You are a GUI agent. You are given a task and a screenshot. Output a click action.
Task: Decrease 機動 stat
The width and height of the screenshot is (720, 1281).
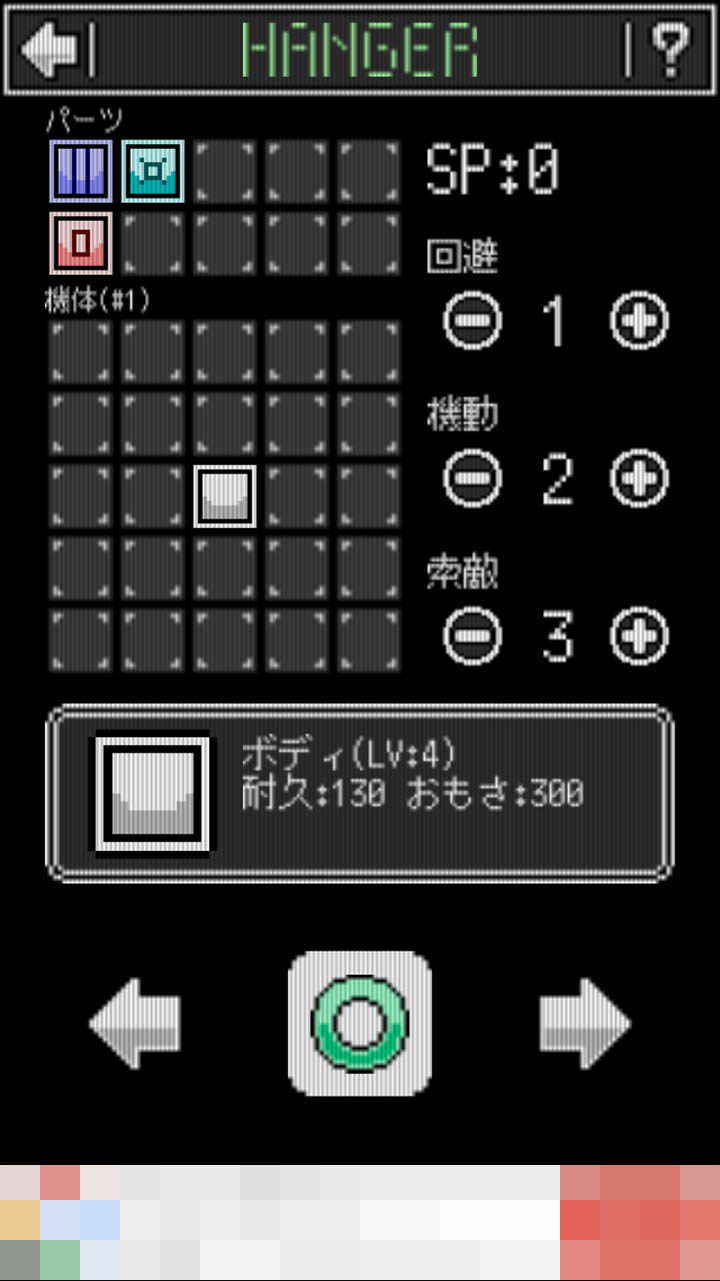click(473, 479)
